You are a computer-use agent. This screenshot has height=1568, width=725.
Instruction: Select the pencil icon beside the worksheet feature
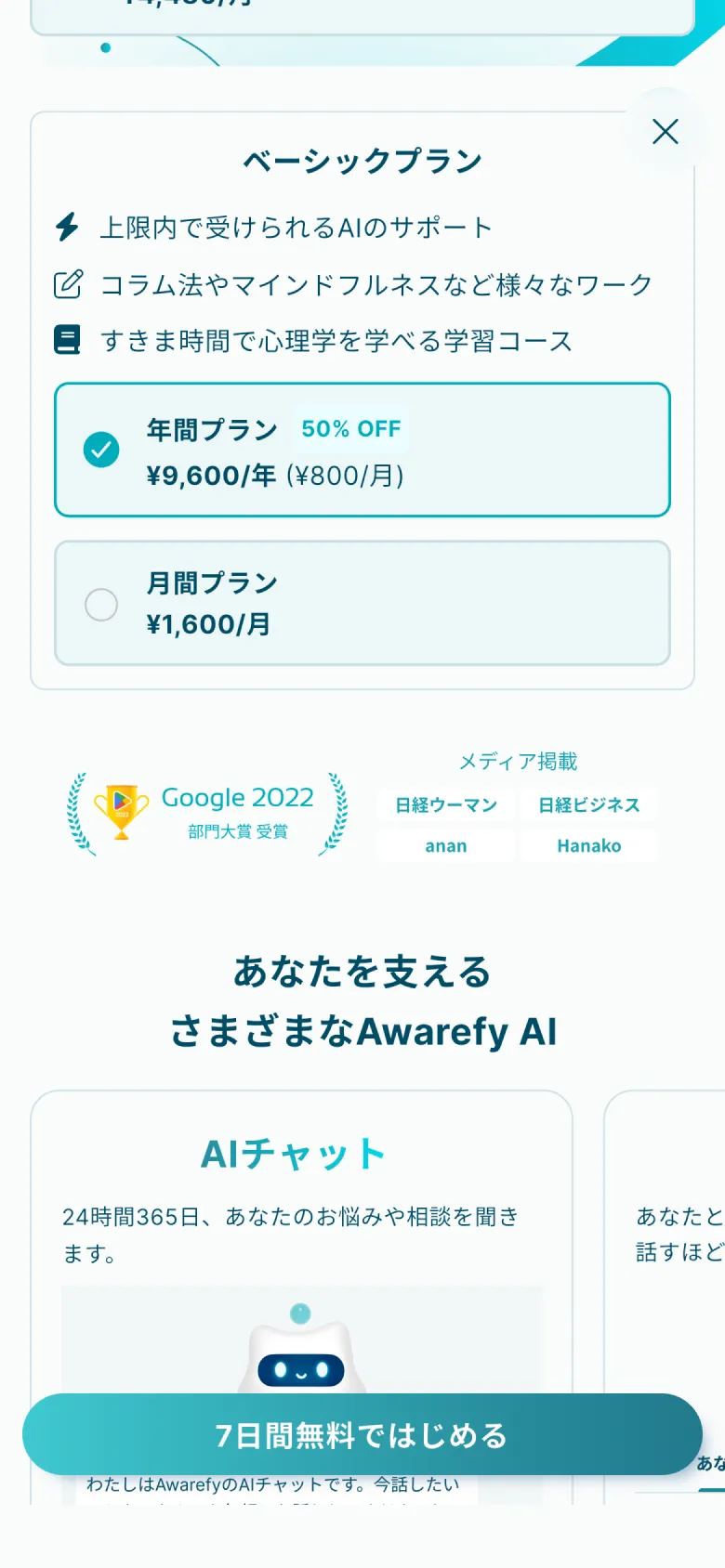65,284
